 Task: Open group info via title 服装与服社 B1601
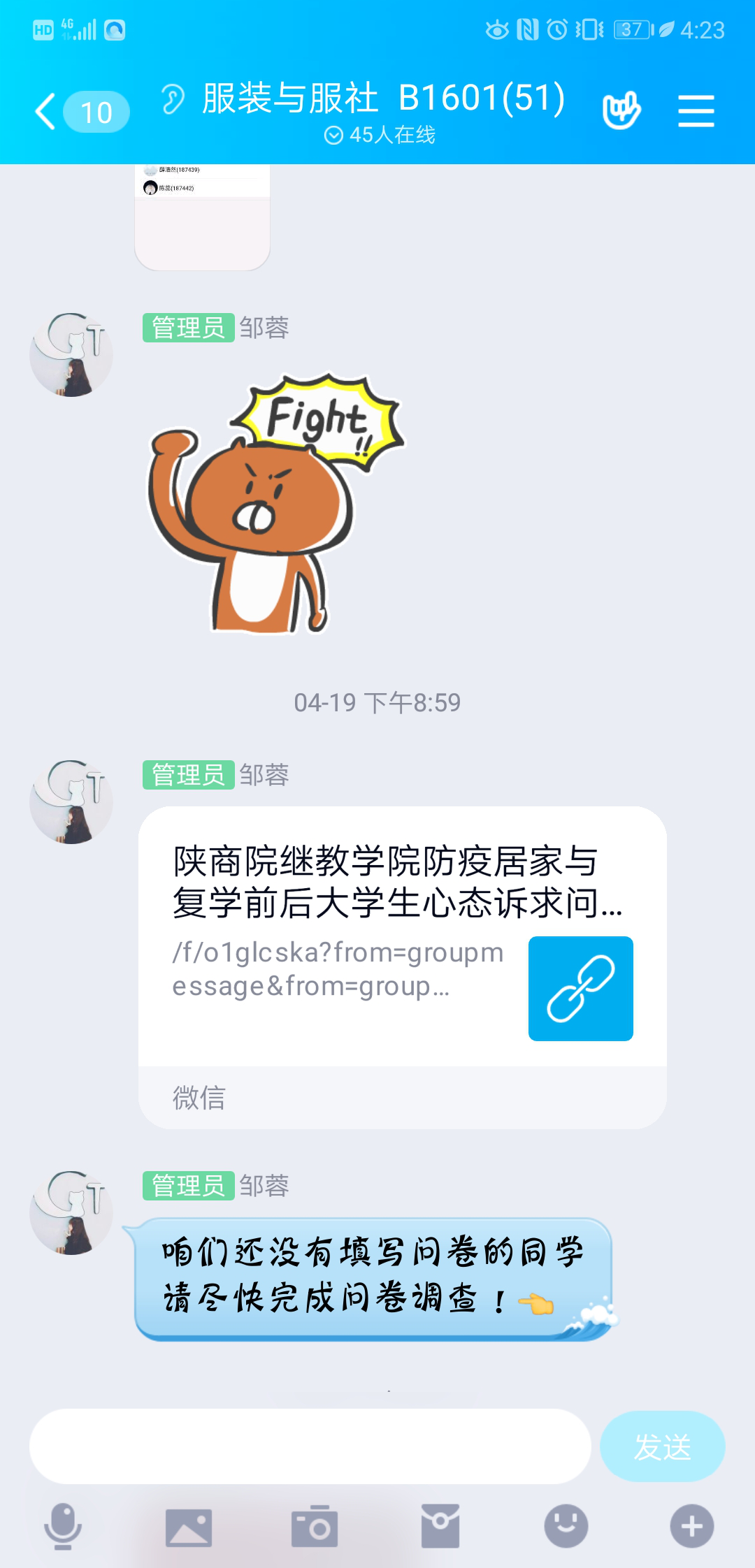click(383, 98)
